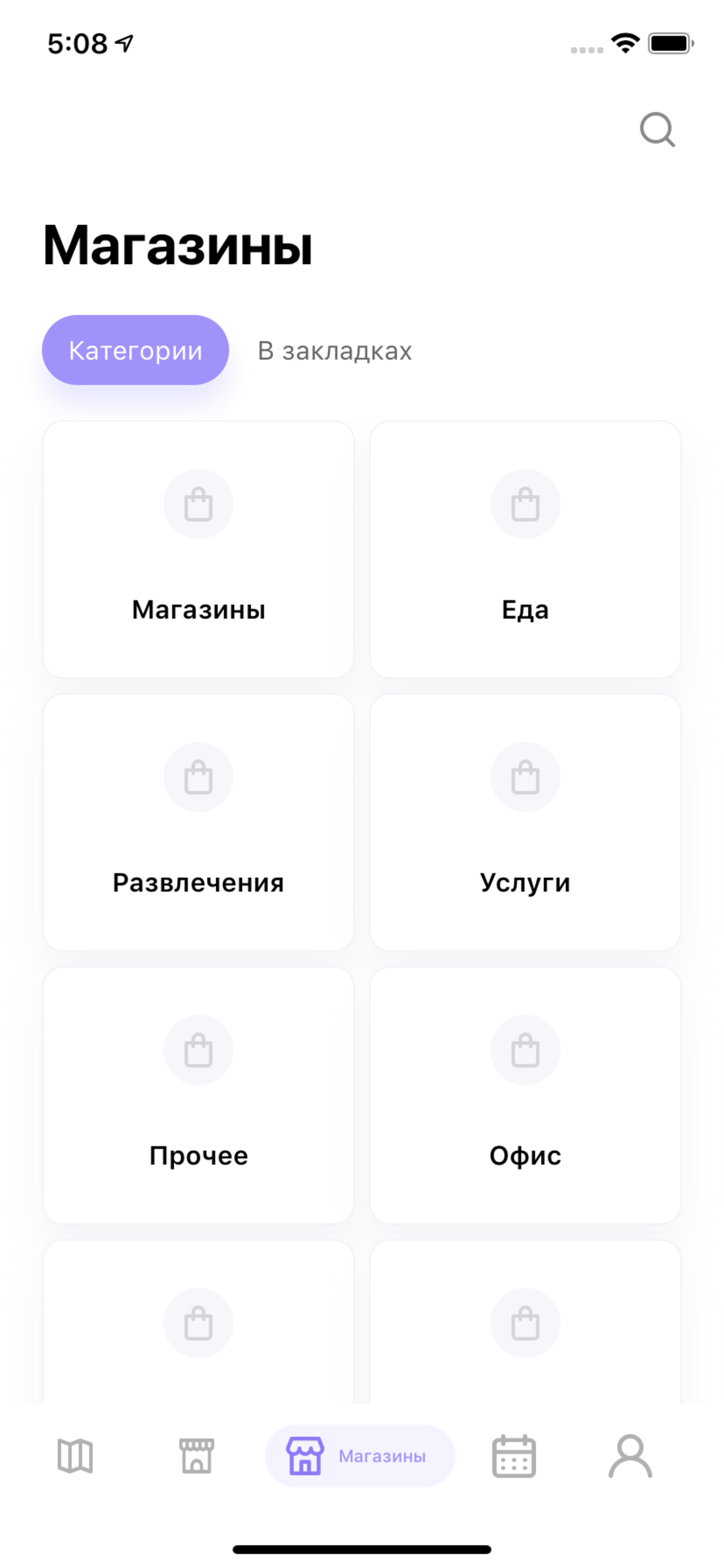Open the calendar icon in bottom bar
The image size is (724, 1568).
click(x=514, y=1455)
